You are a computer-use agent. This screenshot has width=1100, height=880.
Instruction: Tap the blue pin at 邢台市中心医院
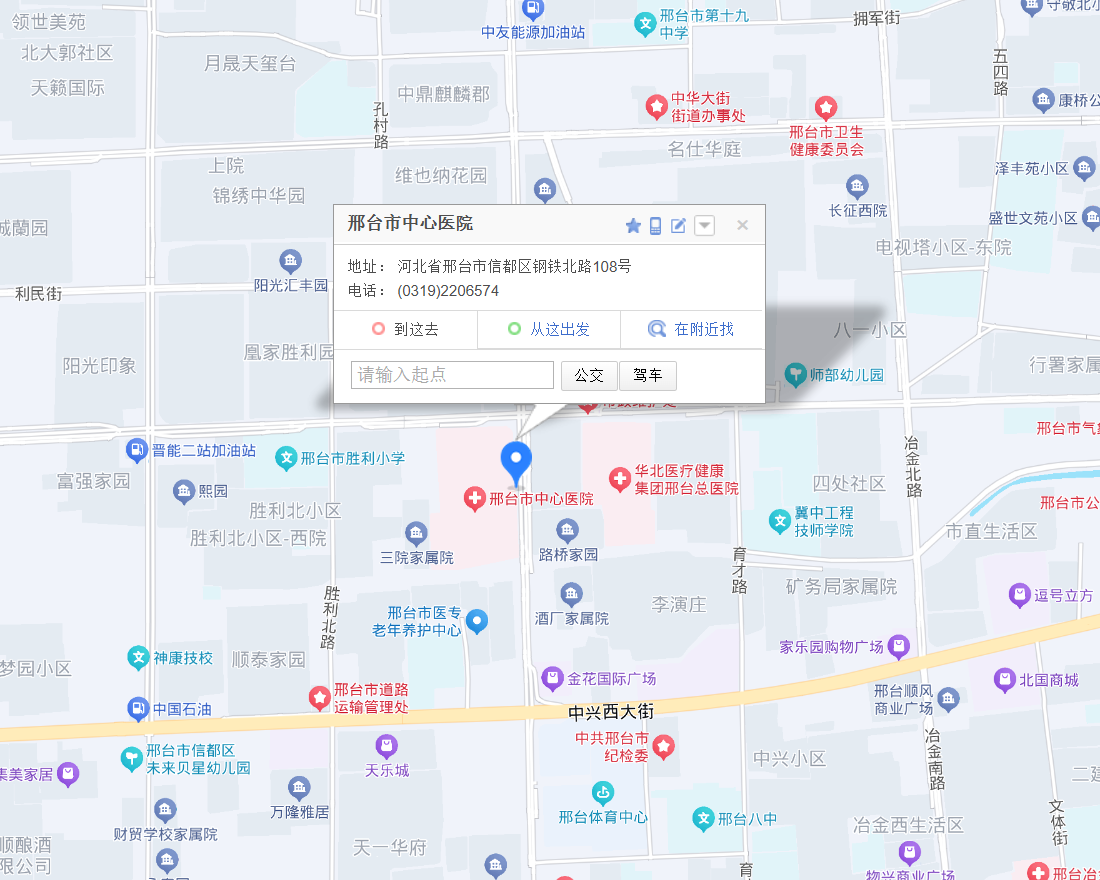point(516,460)
